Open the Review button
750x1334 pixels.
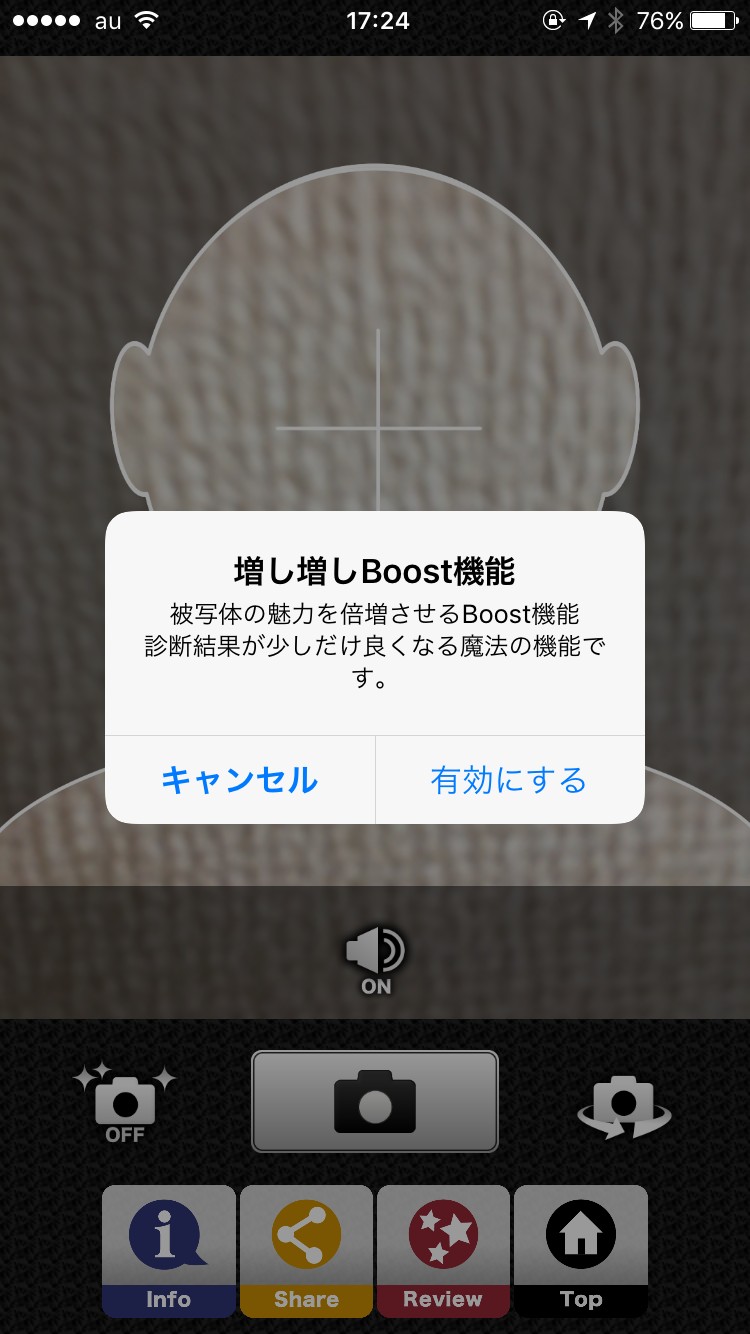pyautogui.click(x=443, y=1251)
